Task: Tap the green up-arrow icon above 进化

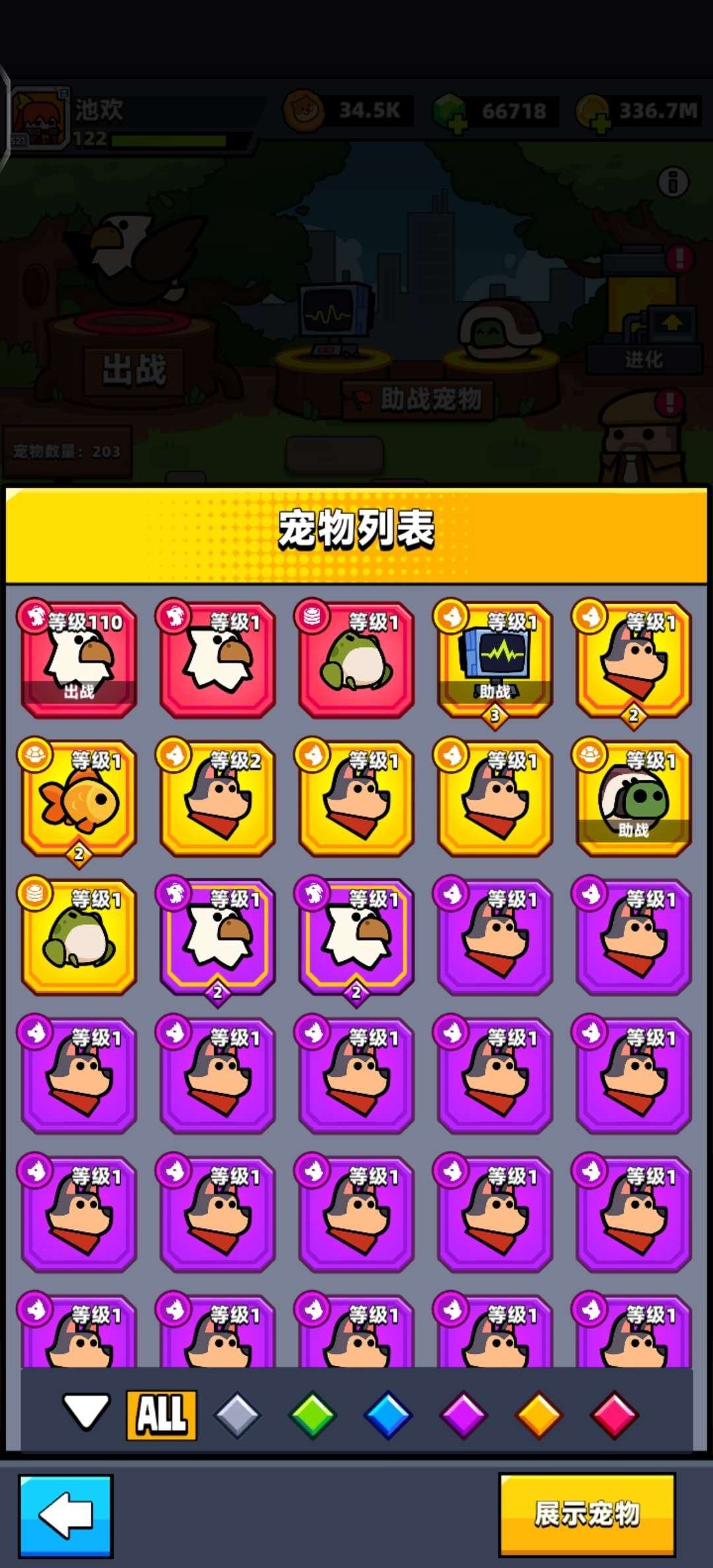Action: [672, 323]
